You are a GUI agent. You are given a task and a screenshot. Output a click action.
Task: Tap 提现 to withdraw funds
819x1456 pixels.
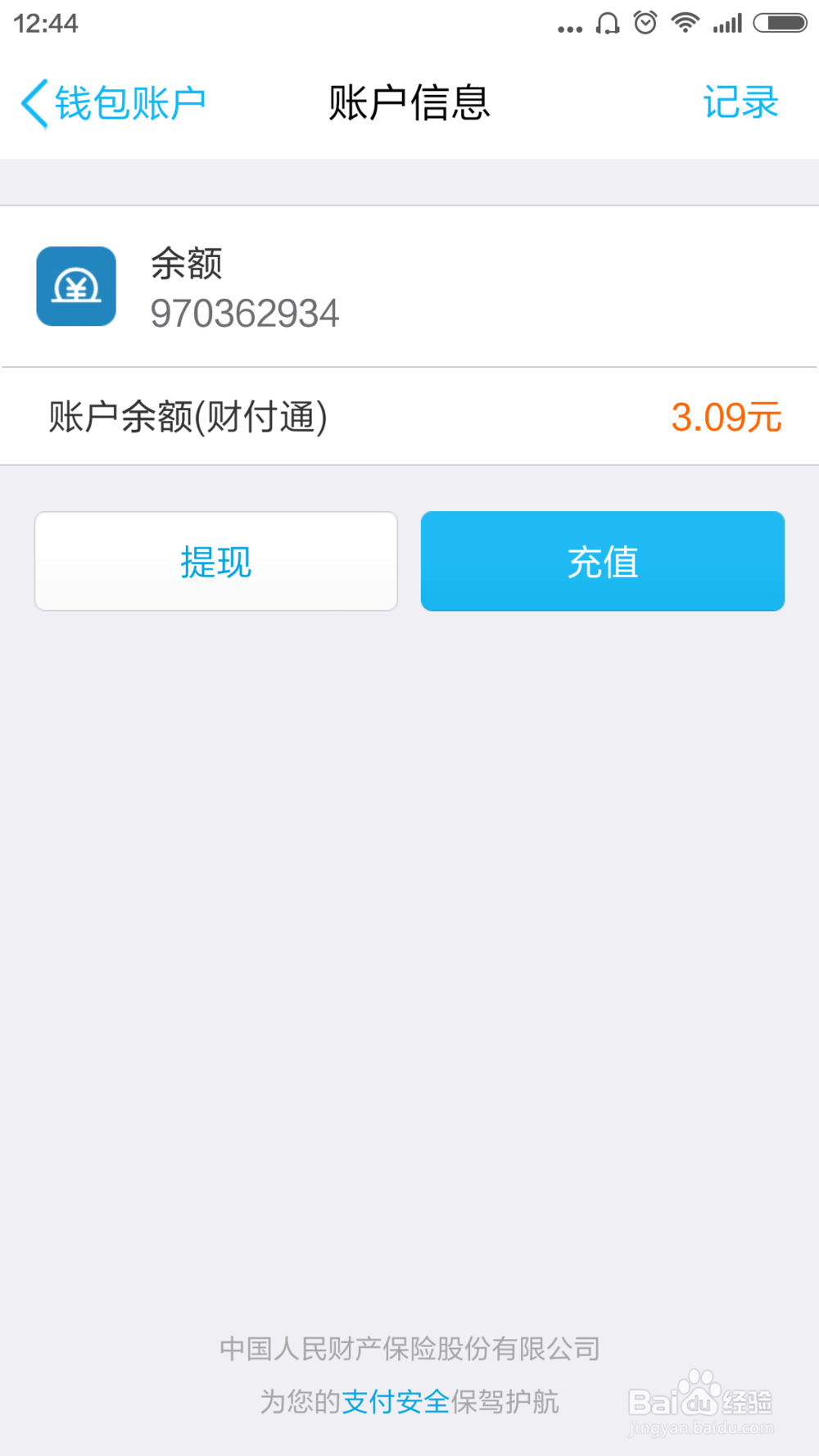pyautogui.click(x=215, y=561)
